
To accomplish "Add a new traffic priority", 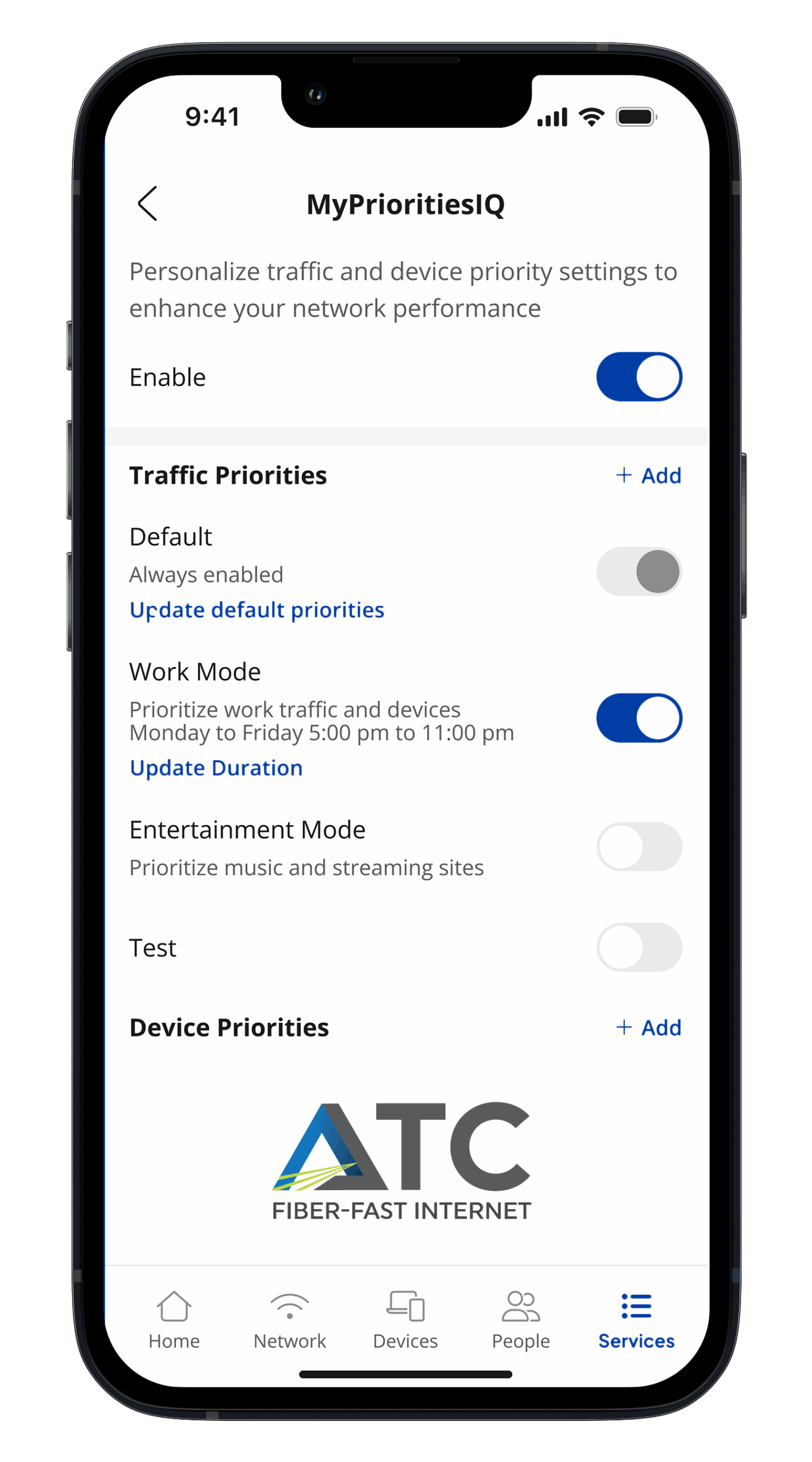I will tap(648, 475).
